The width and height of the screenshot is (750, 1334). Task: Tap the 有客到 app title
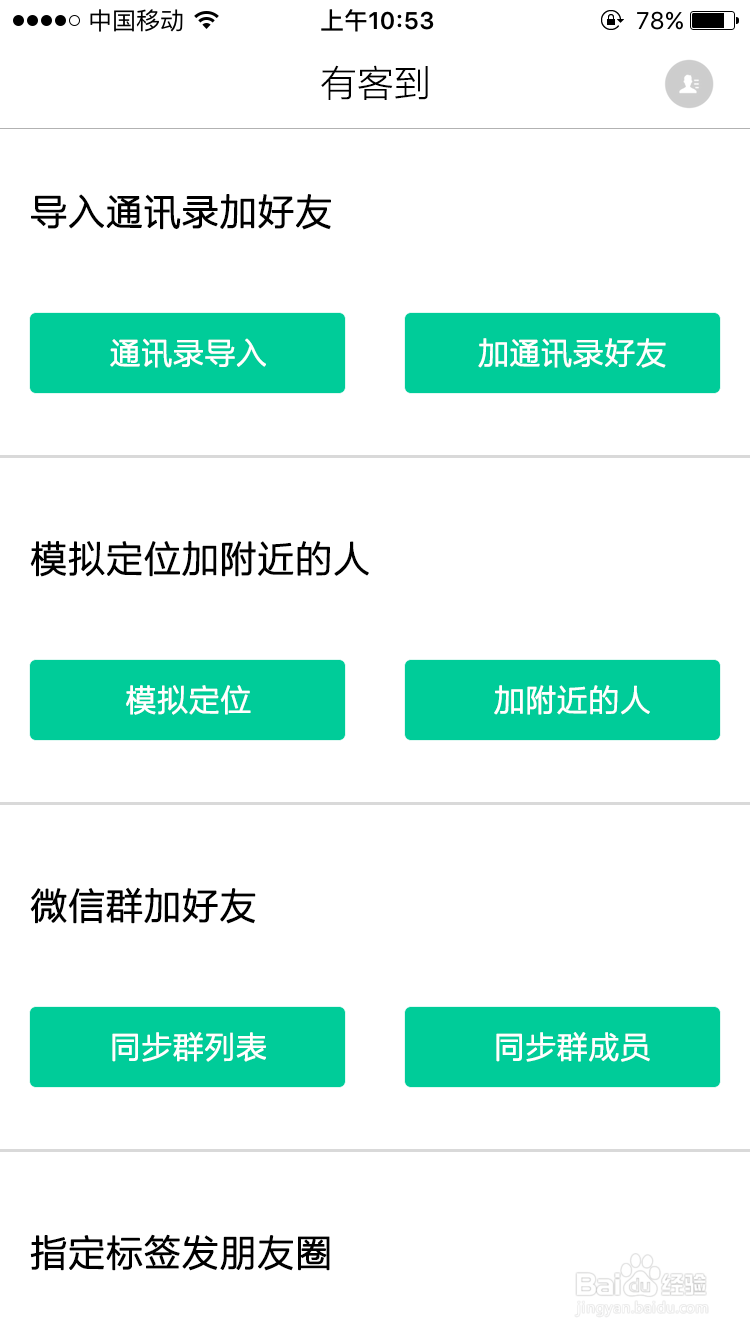tap(375, 84)
